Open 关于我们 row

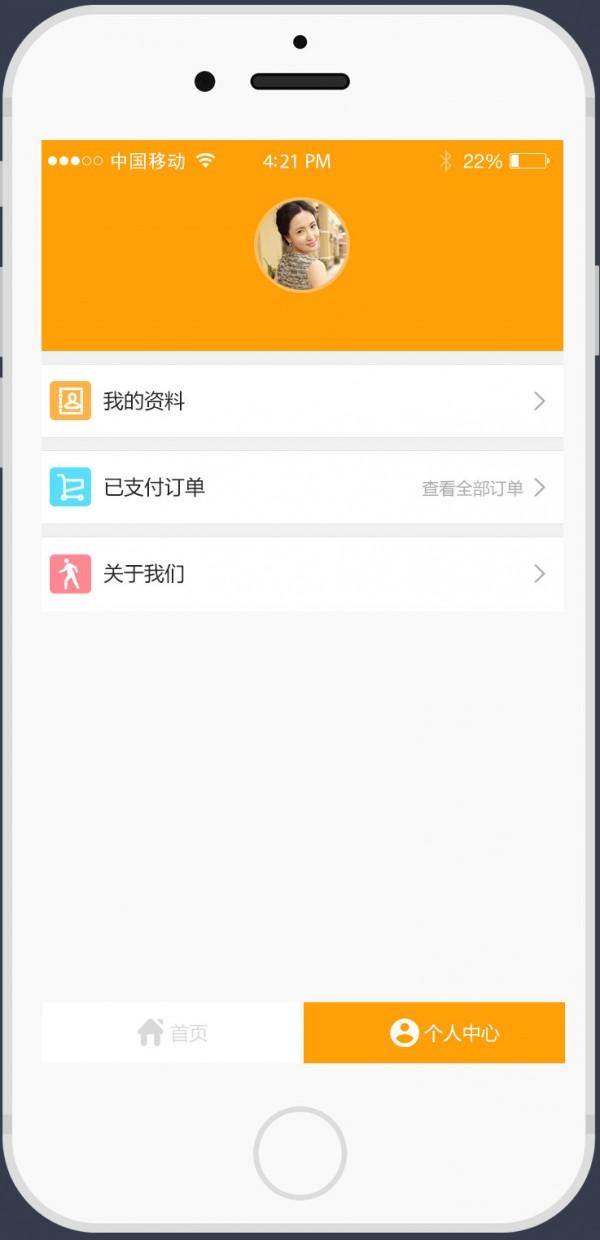point(302,574)
